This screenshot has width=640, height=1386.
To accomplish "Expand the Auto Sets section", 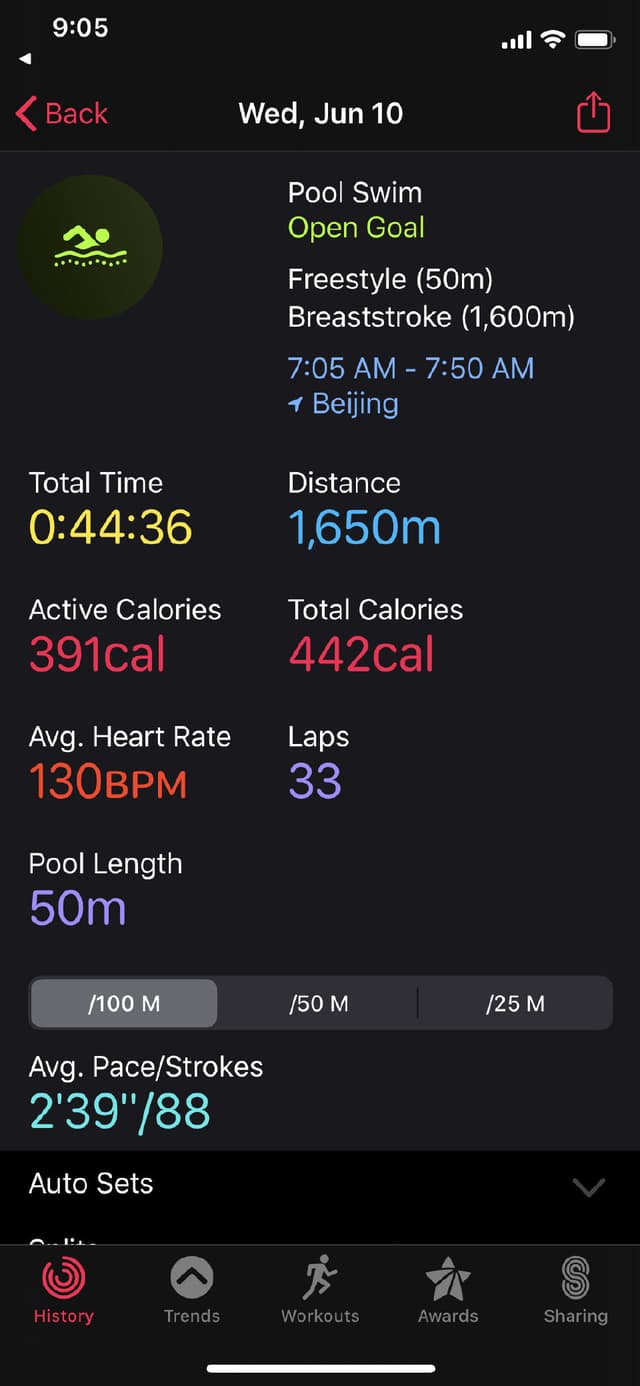I will [x=588, y=1186].
